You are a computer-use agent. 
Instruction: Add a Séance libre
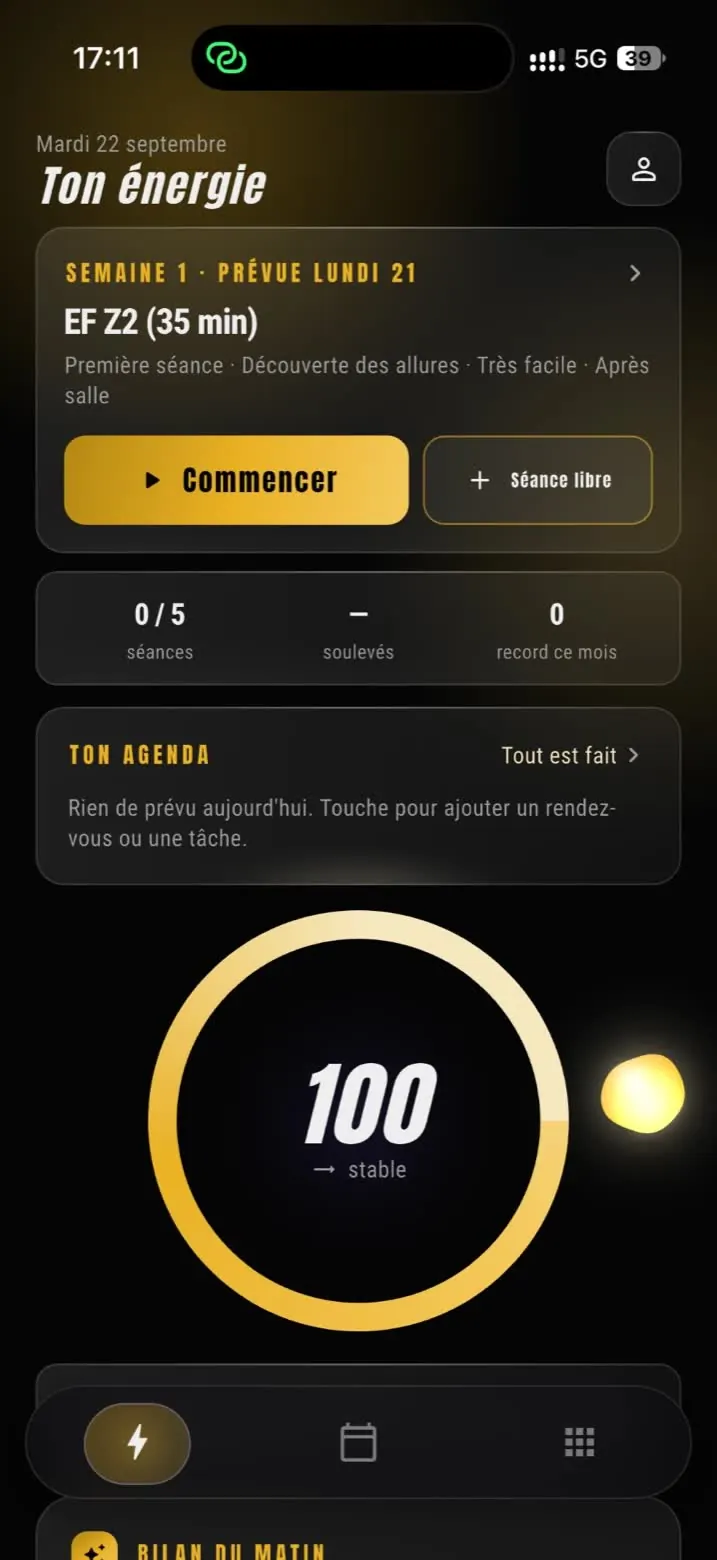538,480
